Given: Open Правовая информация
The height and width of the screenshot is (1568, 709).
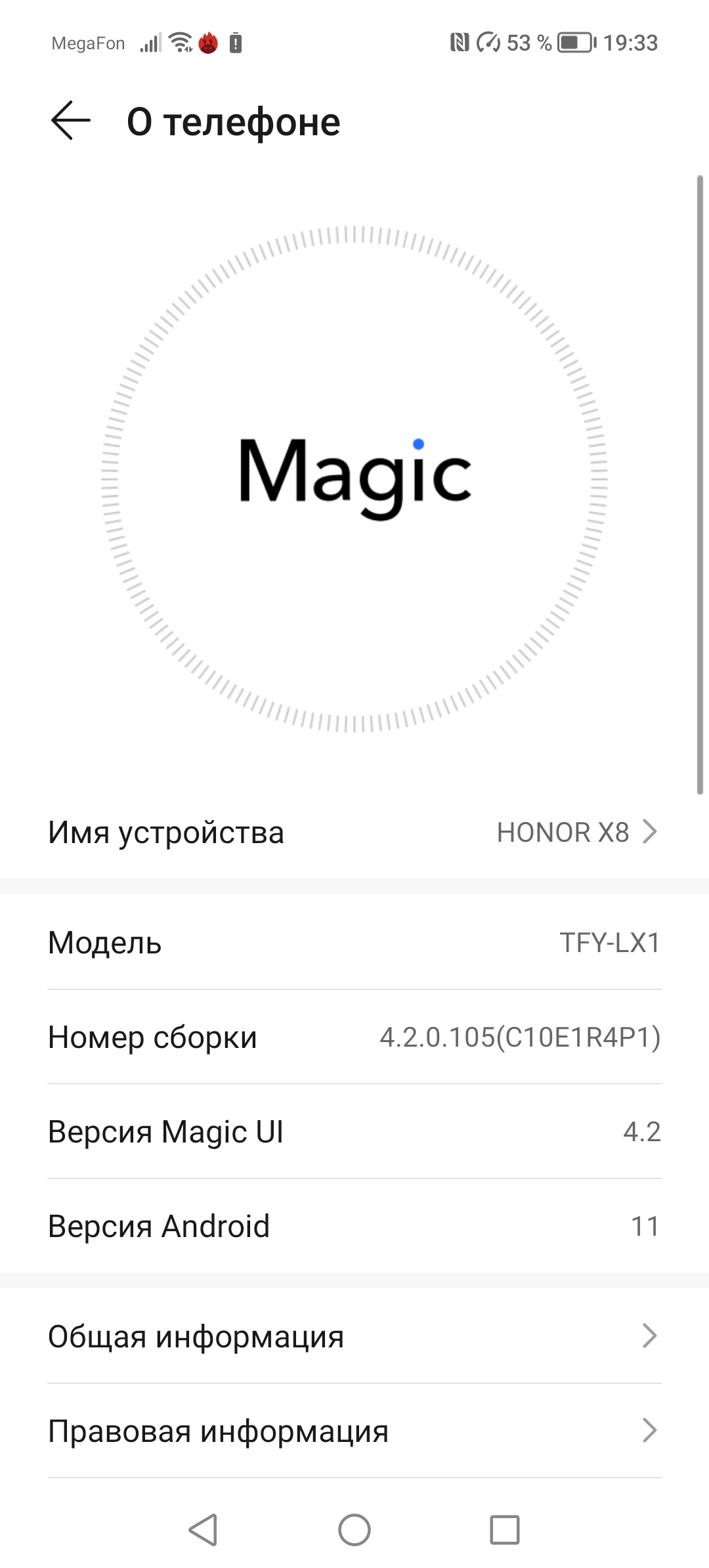Looking at the screenshot, I should [354, 1430].
